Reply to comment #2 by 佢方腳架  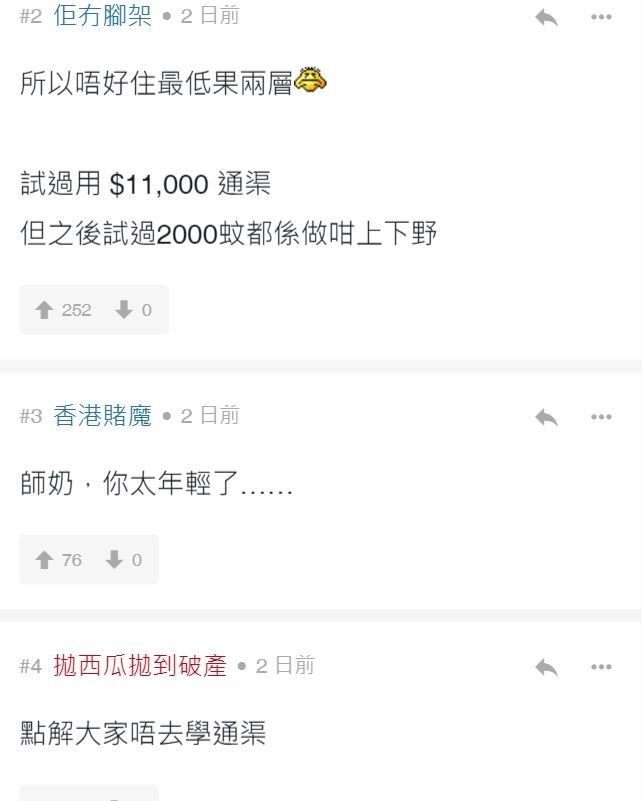point(546,17)
